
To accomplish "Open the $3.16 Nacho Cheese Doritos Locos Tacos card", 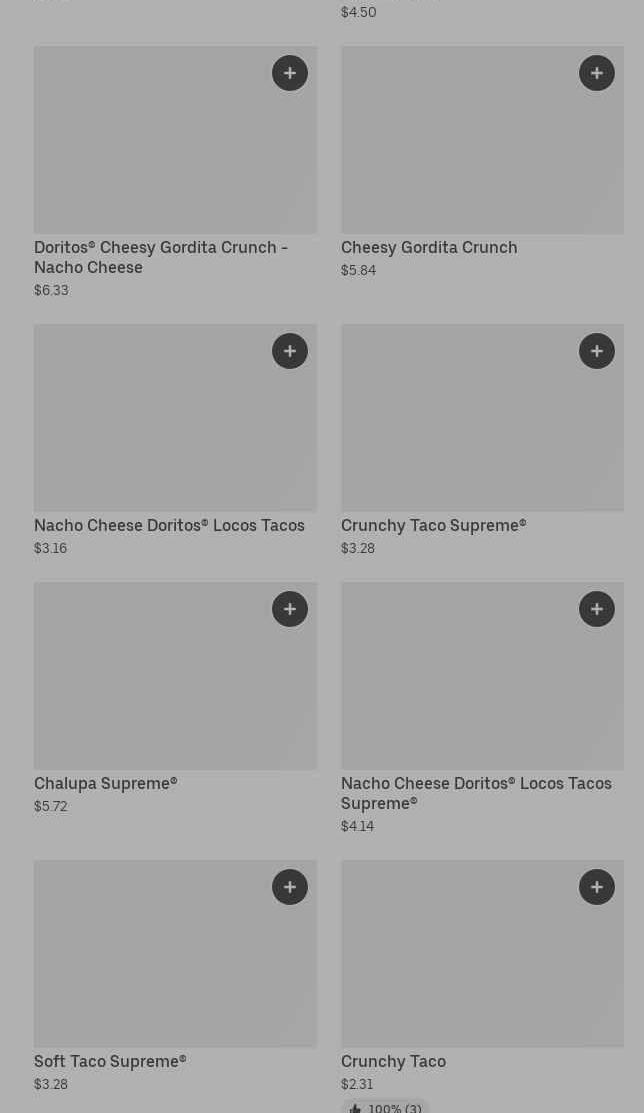I will point(169,525).
